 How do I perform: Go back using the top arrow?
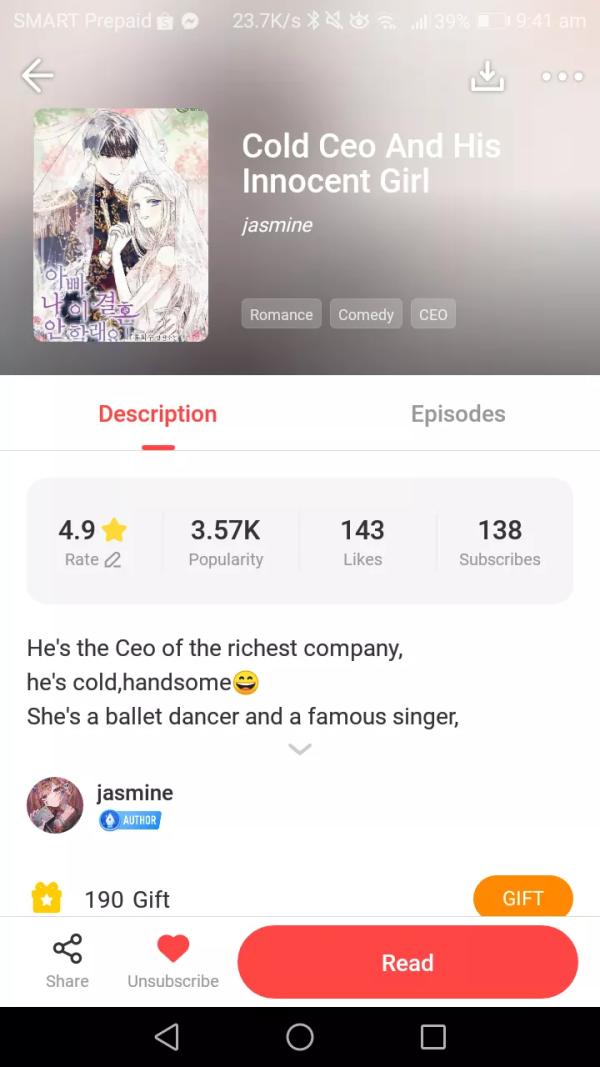(37, 76)
